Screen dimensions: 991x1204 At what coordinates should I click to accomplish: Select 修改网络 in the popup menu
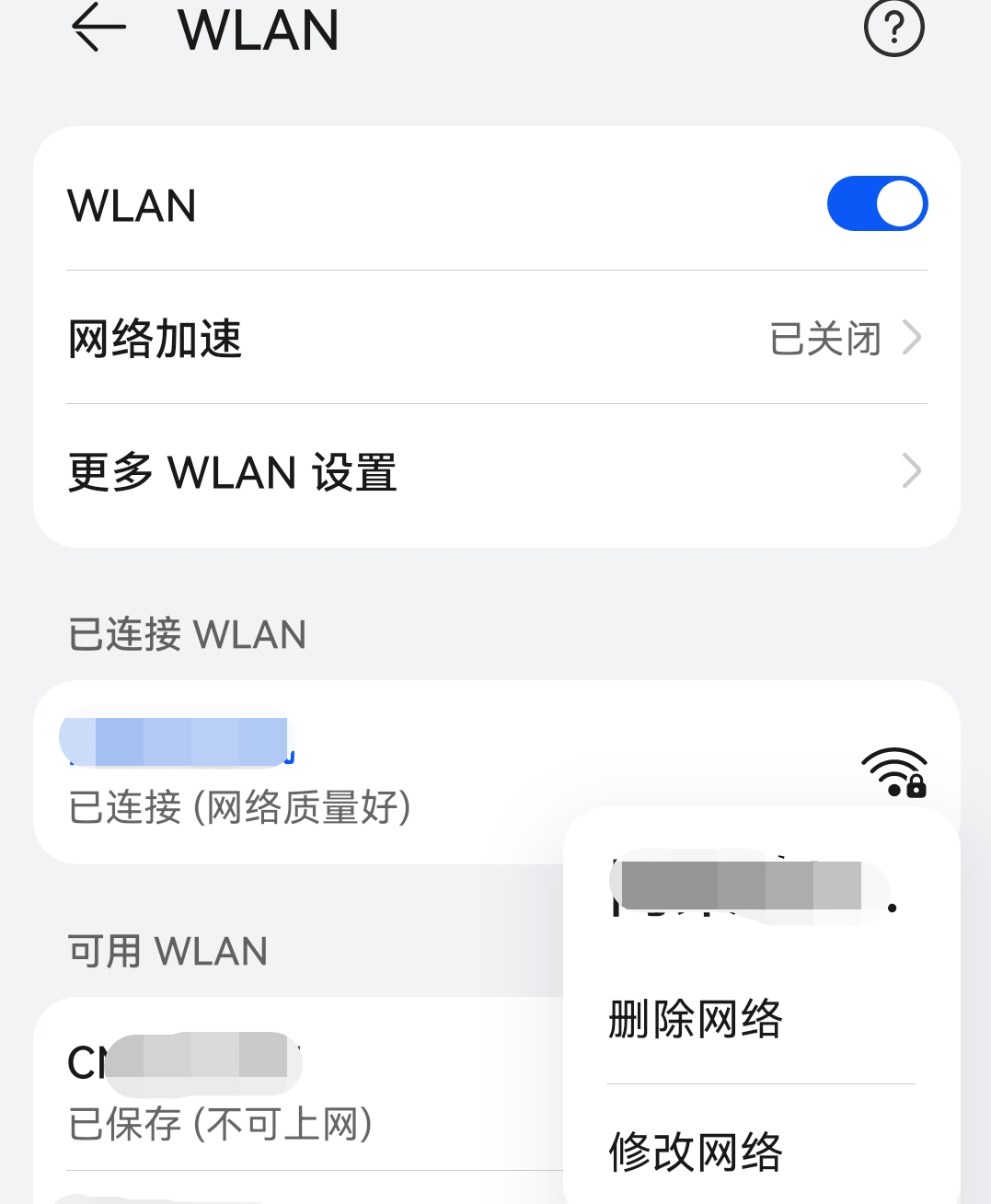696,1152
